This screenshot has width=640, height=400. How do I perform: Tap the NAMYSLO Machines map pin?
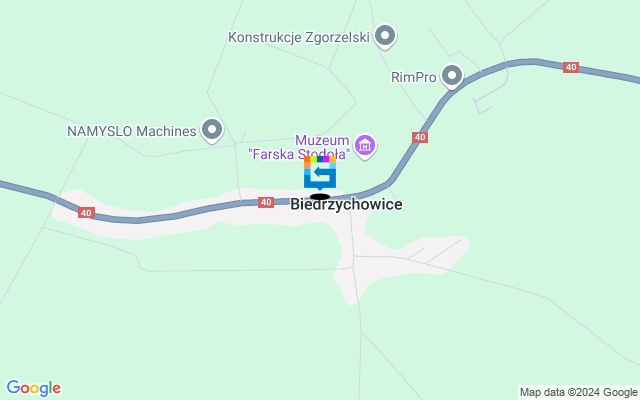point(212,129)
